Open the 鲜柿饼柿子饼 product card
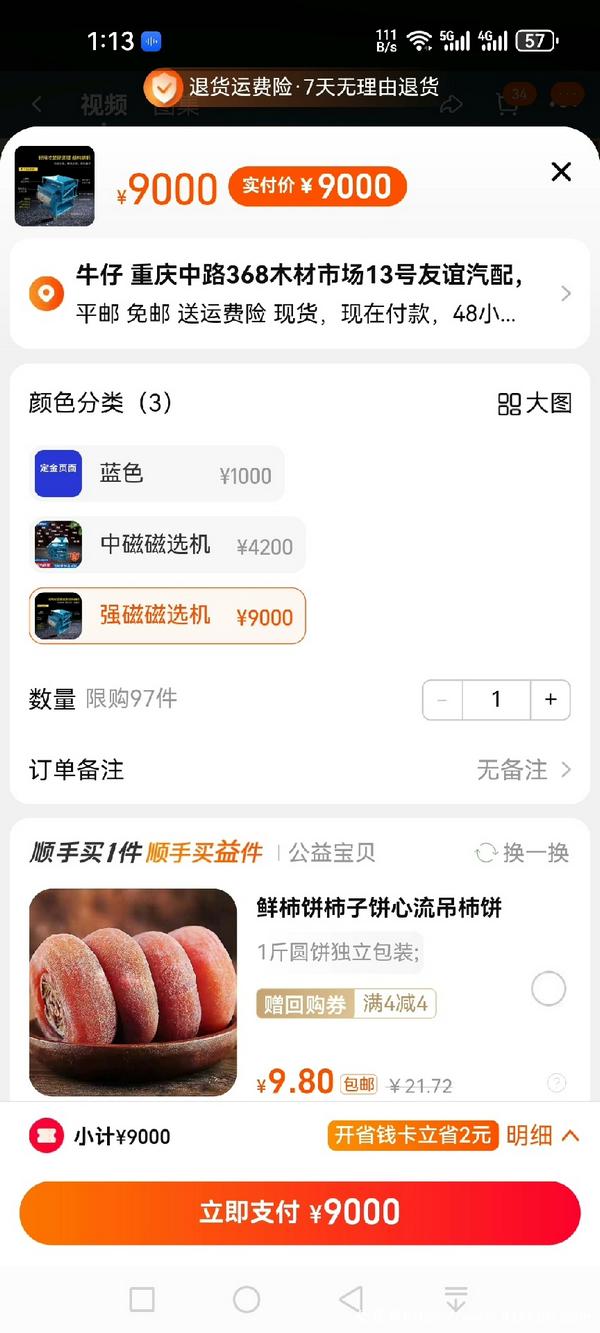Image resolution: width=600 pixels, height=1333 pixels. point(378,908)
